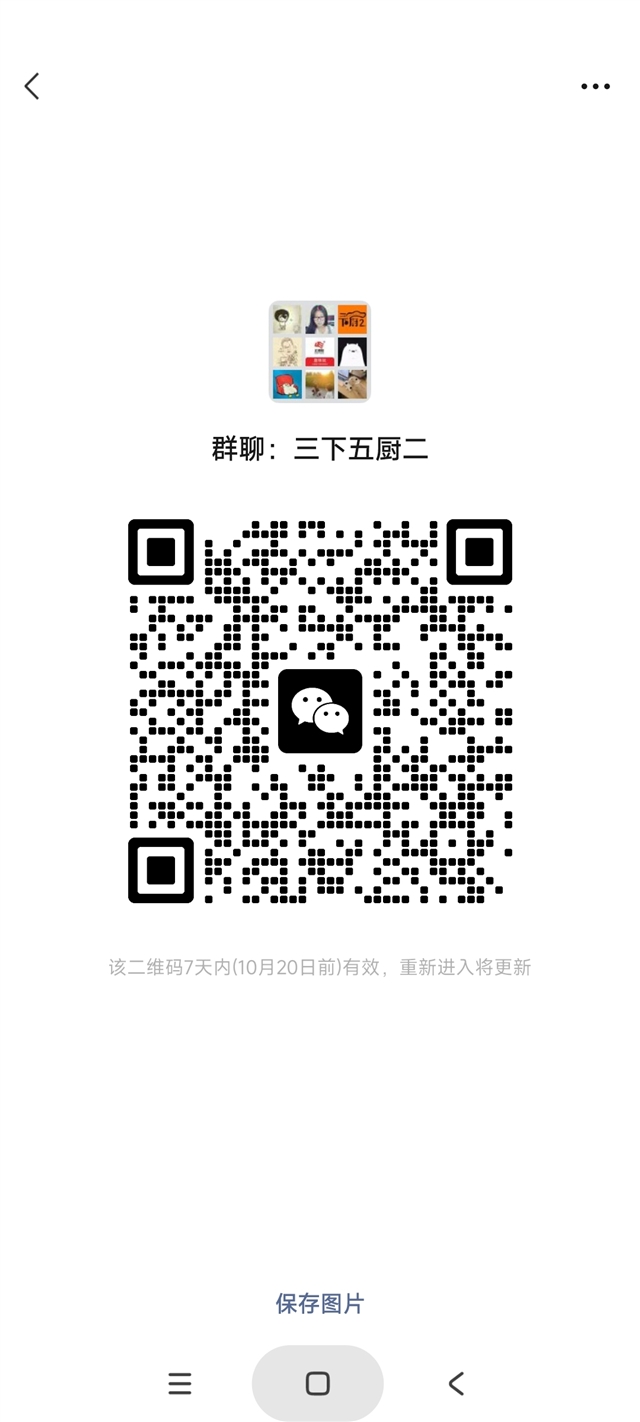
Task: Tap 保存图片 to save the image
Action: [320, 1303]
